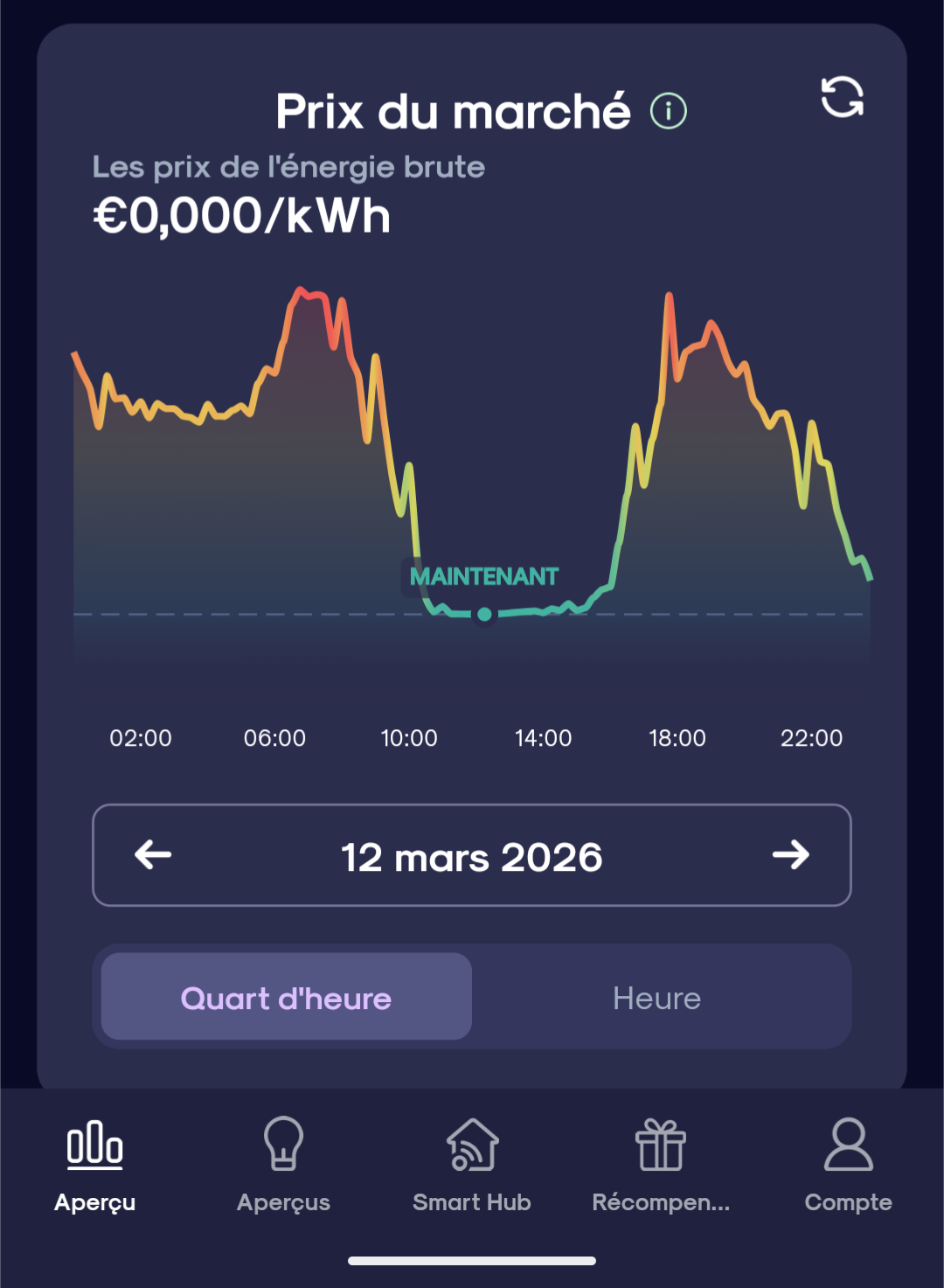The height and width of the screenshot is (1288, 944).
Task: Refresh the market price chart
Action: pos(842,97)
